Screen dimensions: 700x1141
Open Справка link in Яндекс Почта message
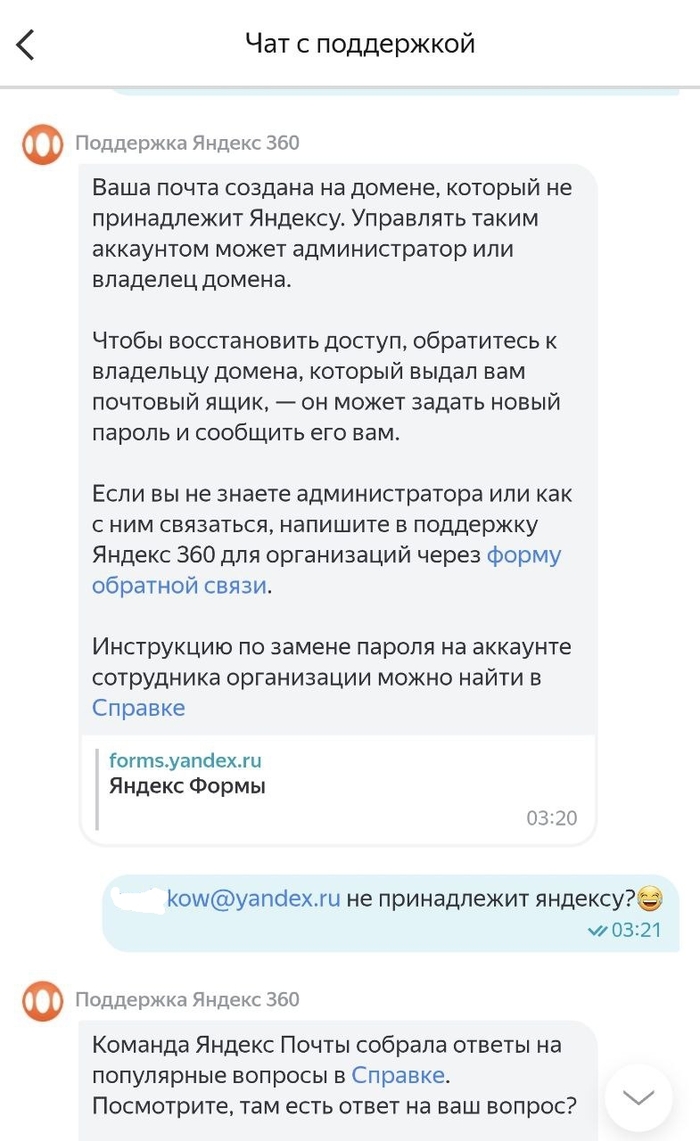(x=397, y=1075)
